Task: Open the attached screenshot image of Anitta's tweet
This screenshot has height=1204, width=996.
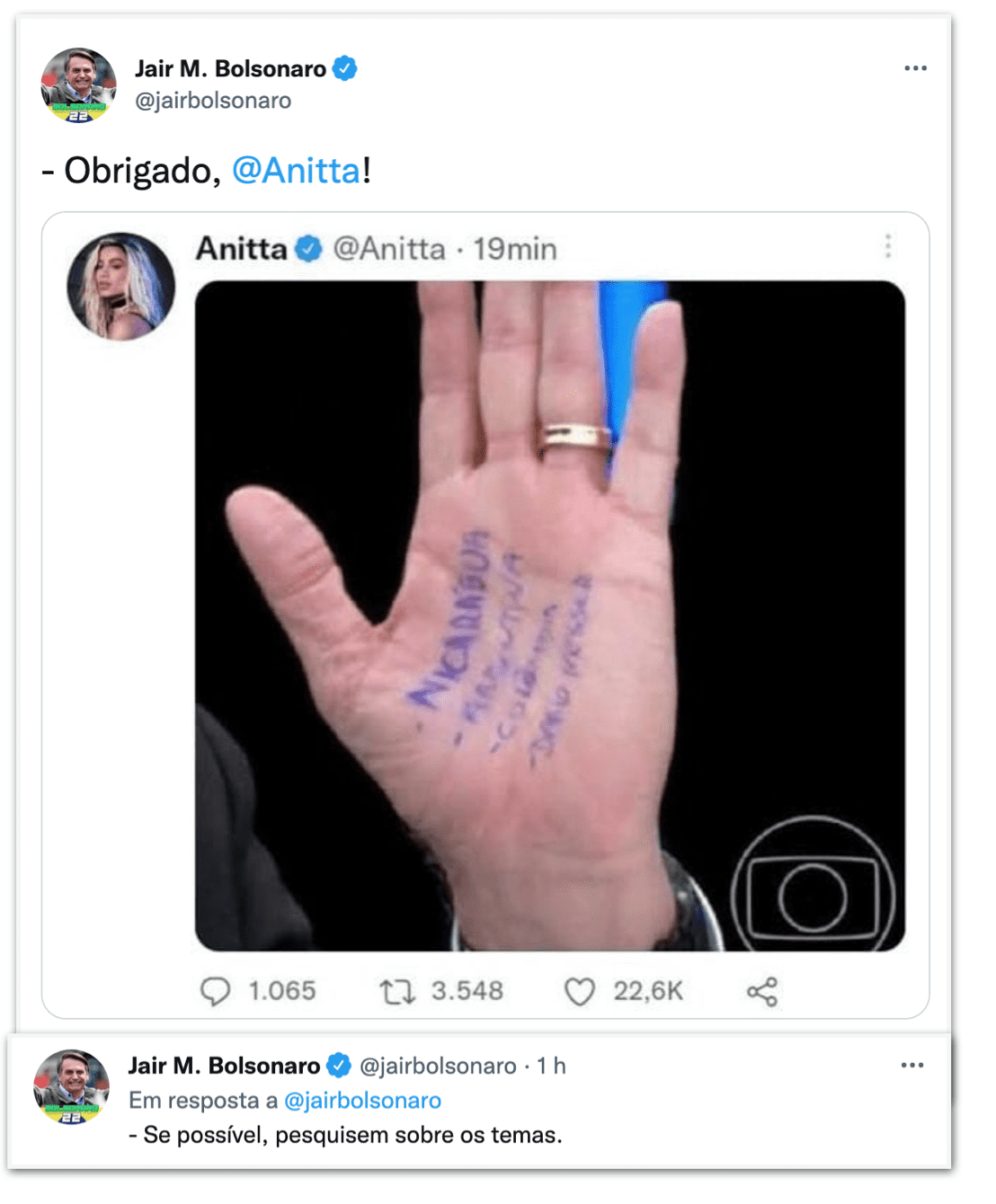Action: pyautogui.click(x=485, y=615)
